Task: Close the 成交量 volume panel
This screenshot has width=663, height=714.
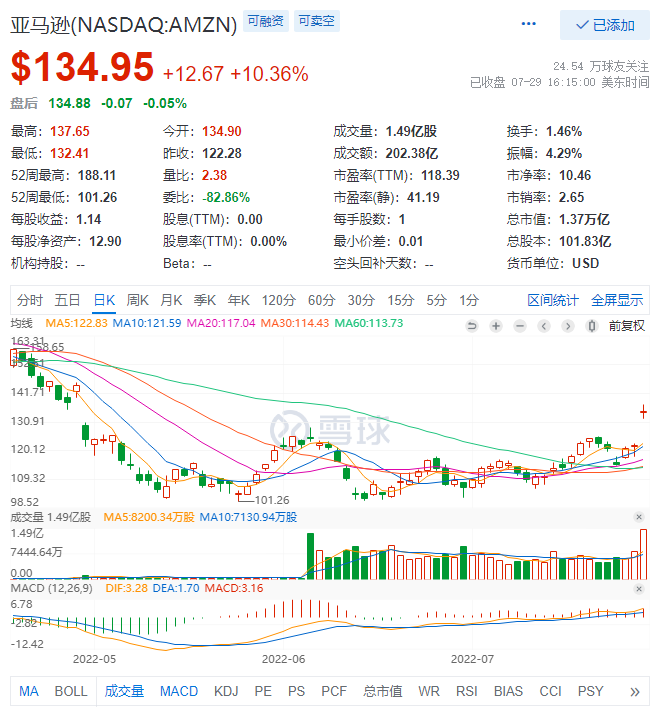Action: pos(639,517)
